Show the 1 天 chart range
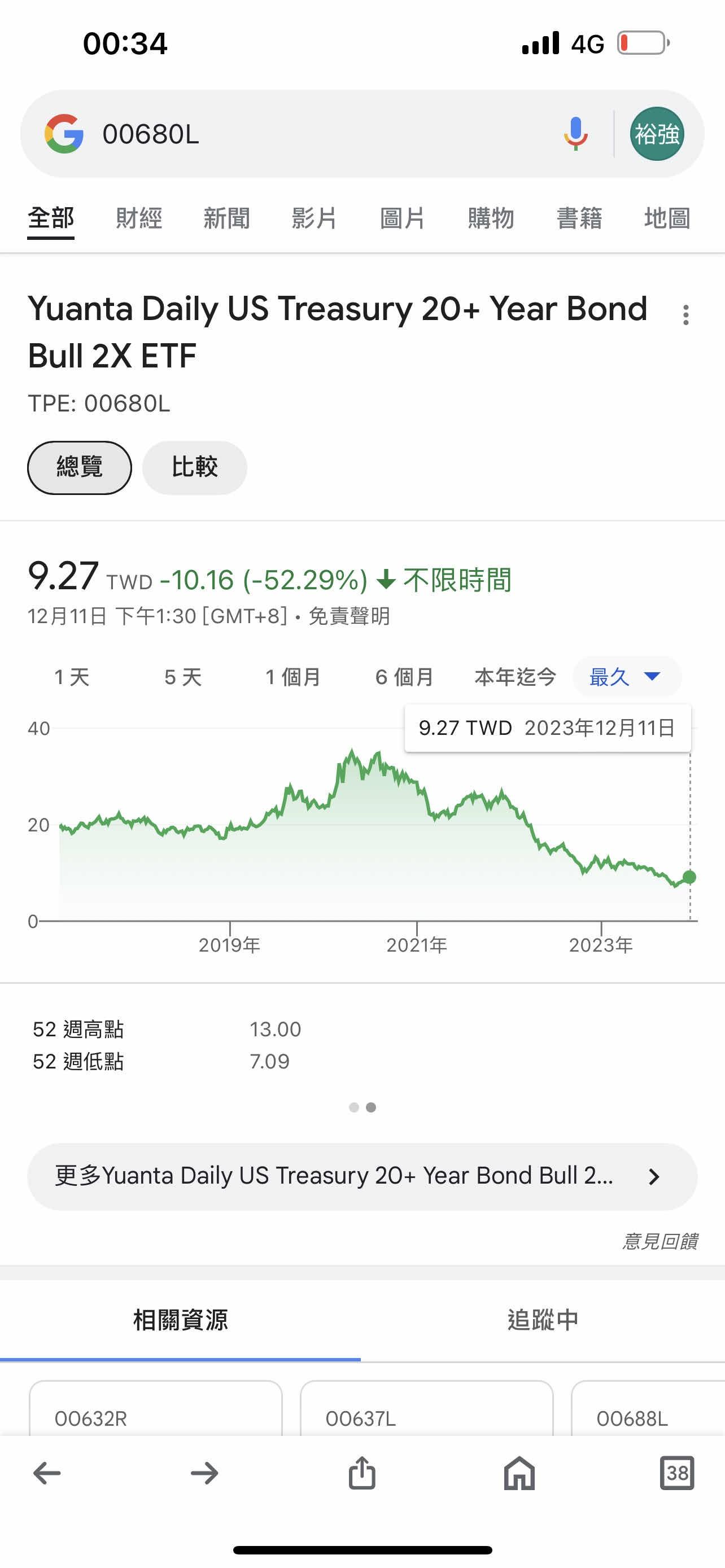Viewport: 725px width, 1568px height. 72,677
